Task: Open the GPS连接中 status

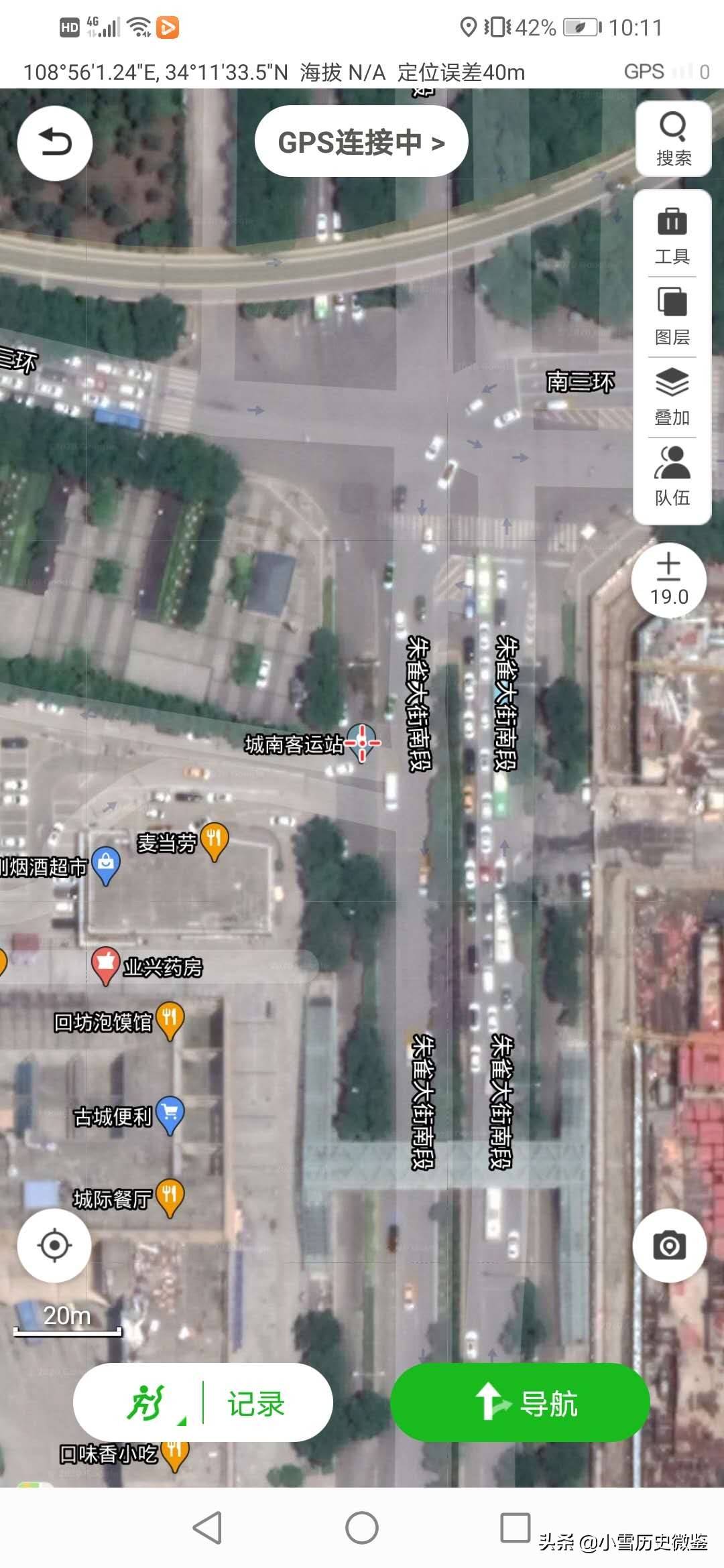Action: (361, 142)
